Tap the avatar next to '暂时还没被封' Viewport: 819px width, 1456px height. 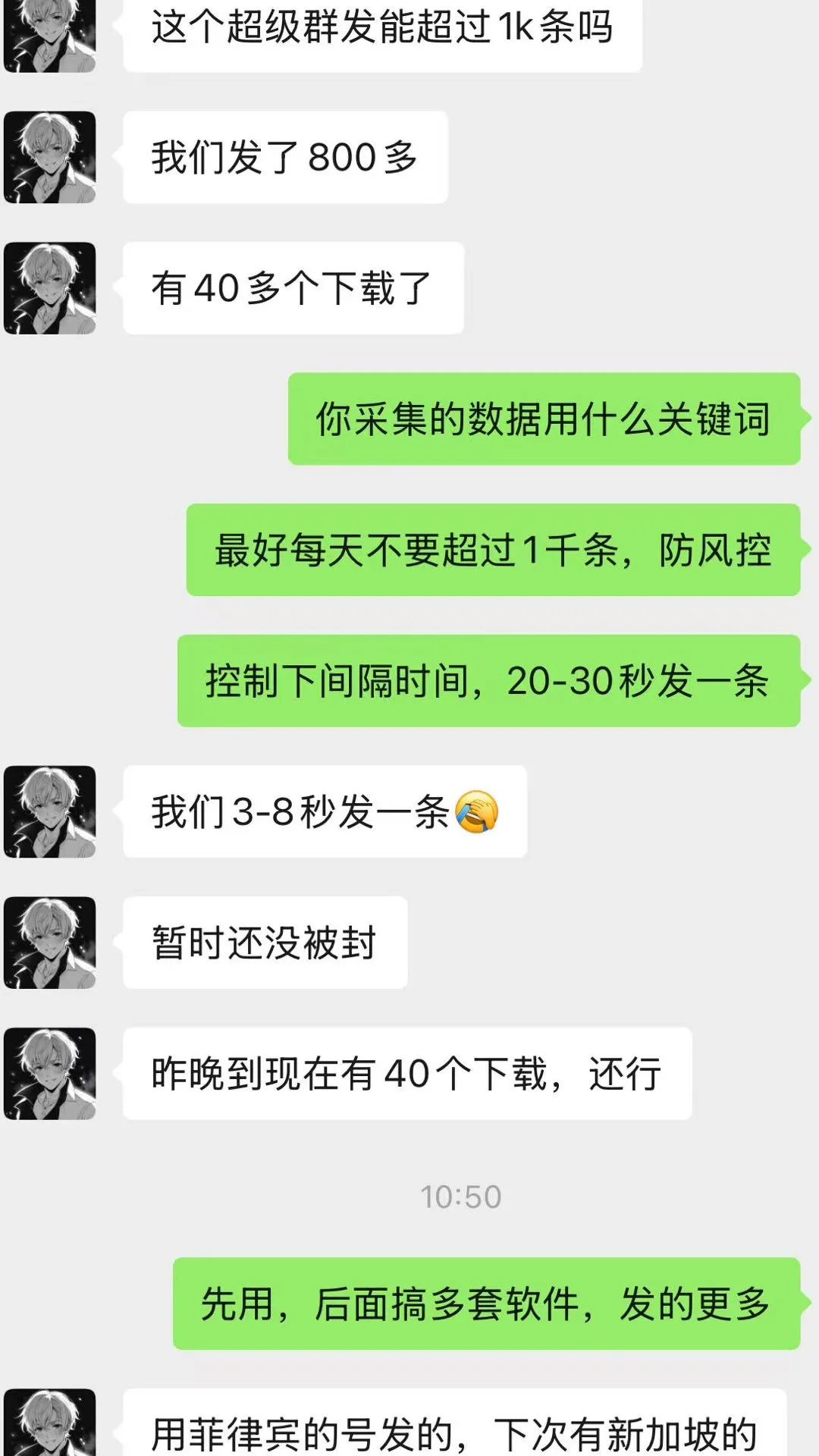click(x=50, y=943)
